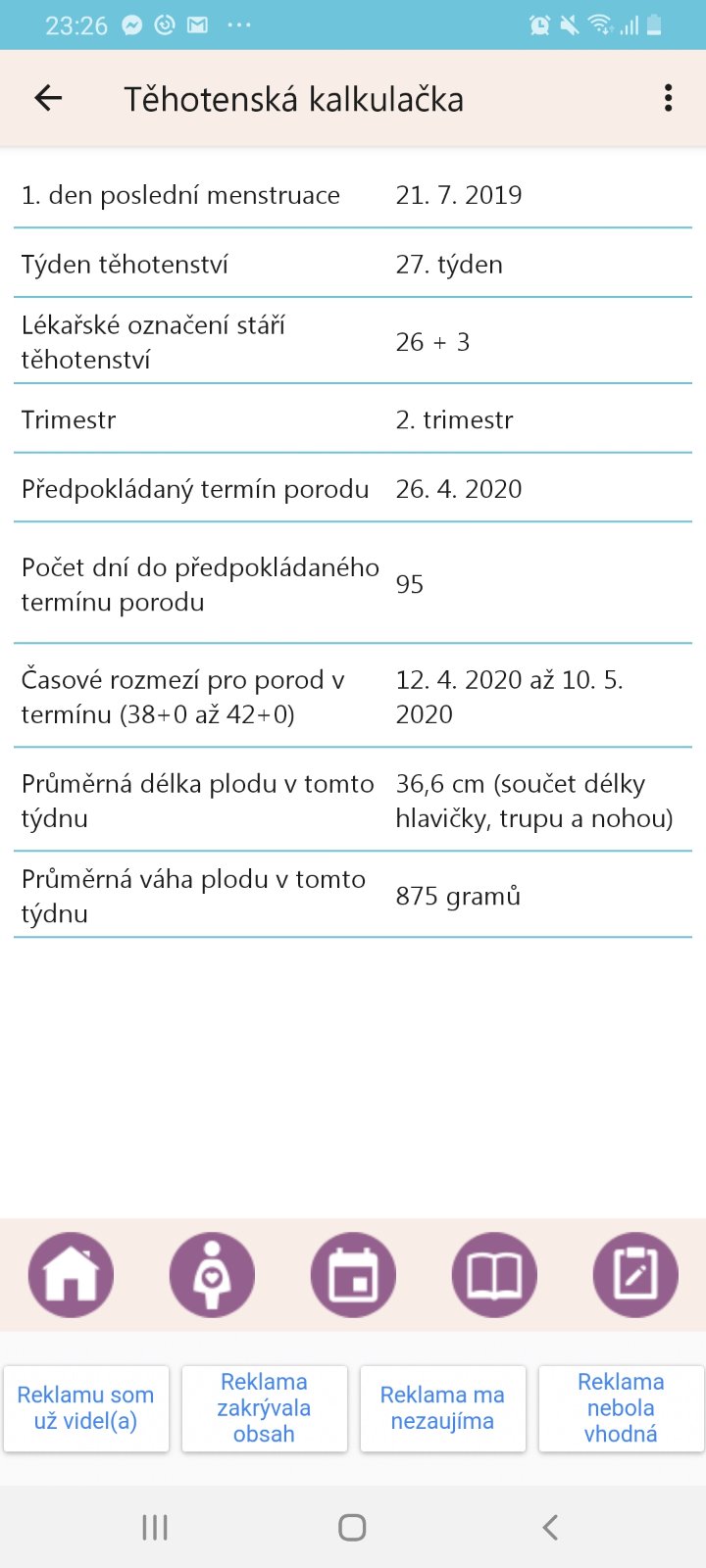Open the calendar icon section

(353, 1274)
